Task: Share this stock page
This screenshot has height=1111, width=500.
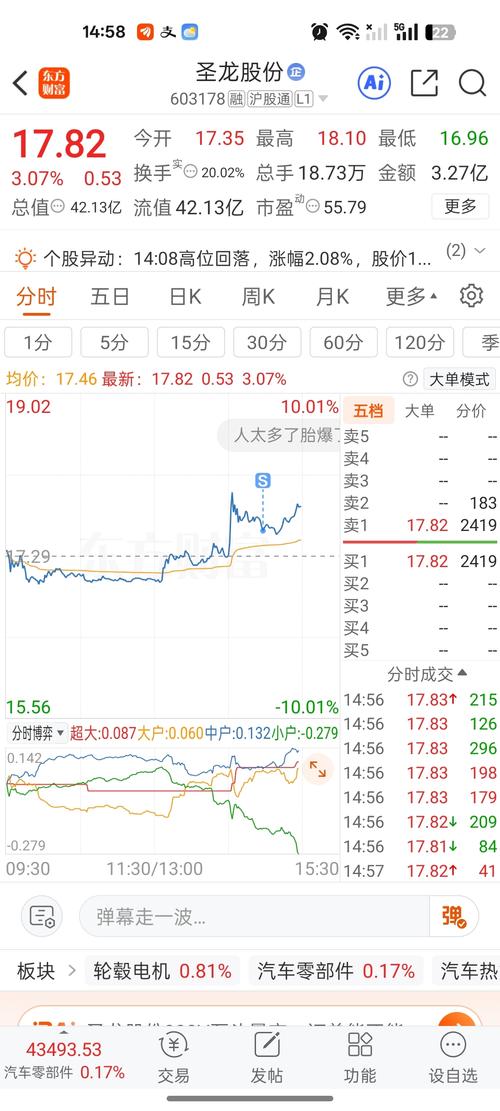Action: [424, 84]
